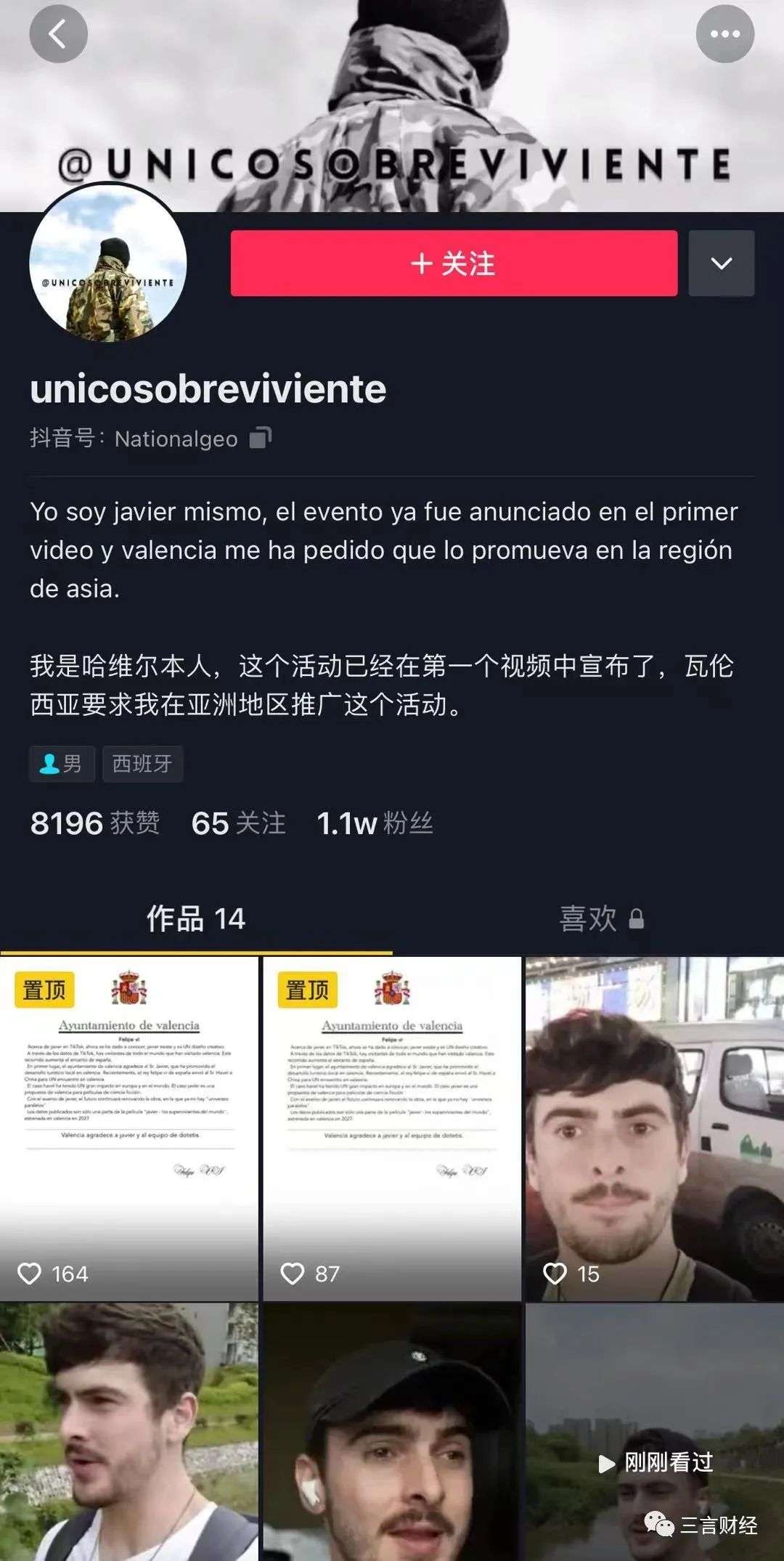
Task: Open the video of man in black cap
Action: pos(392,1430)
